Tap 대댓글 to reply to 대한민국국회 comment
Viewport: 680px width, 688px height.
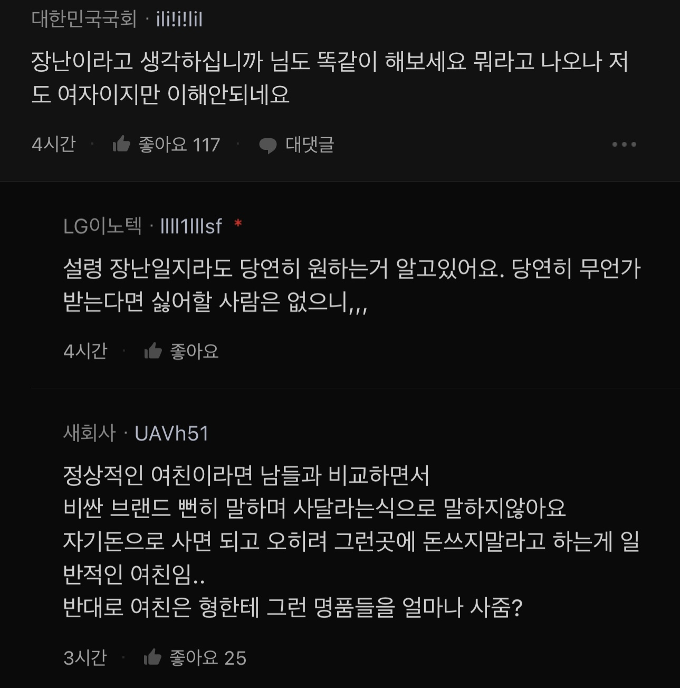point(297,144)
